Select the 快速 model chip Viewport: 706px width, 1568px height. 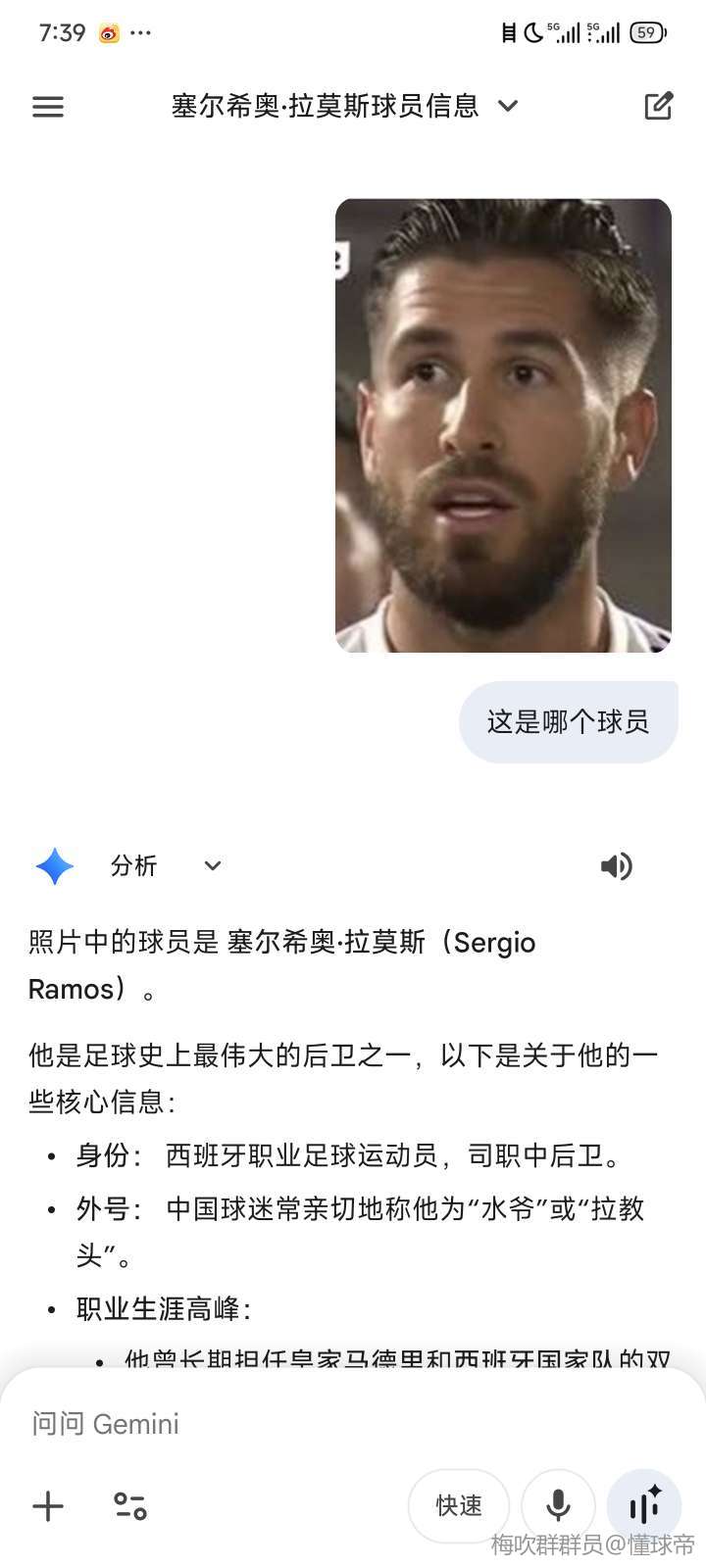[459, 1506]
